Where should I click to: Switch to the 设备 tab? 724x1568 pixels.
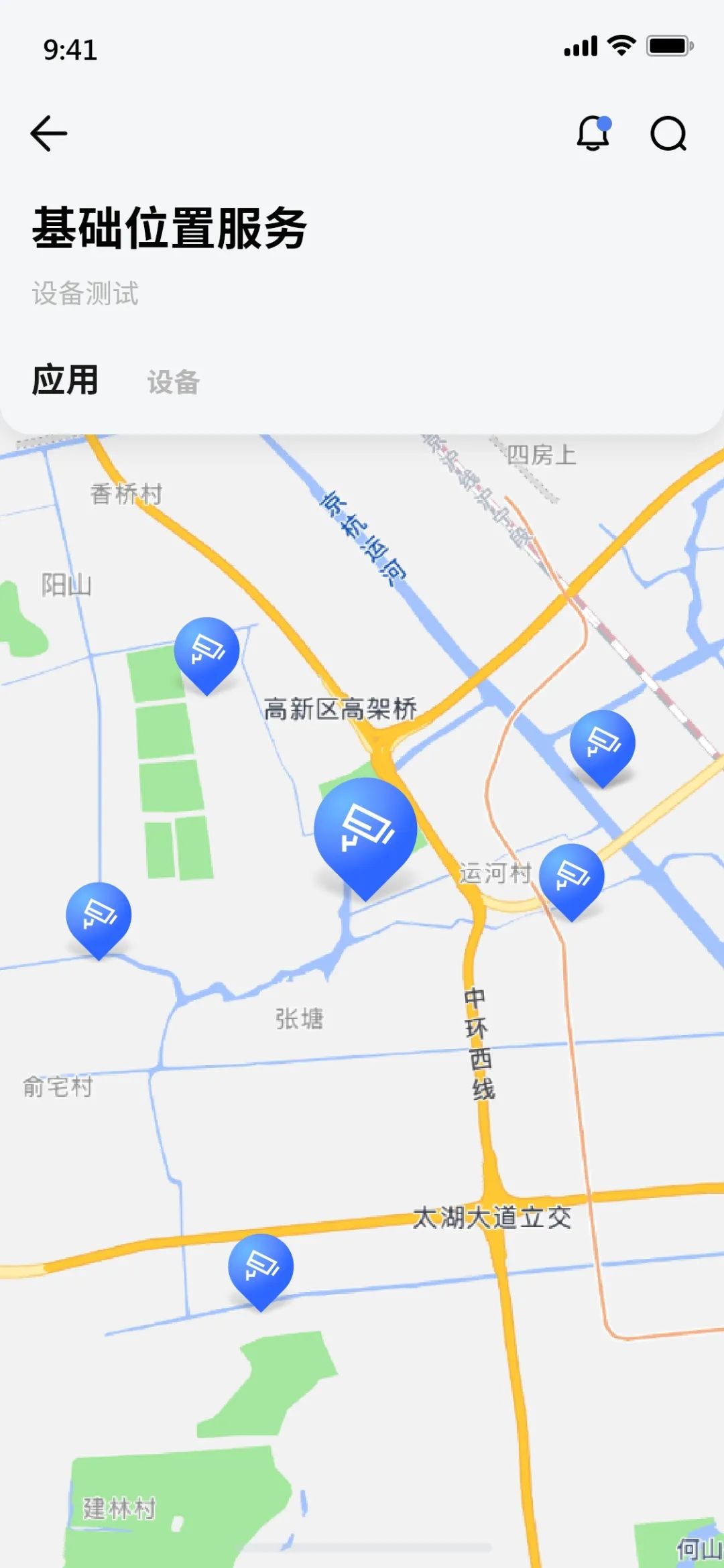[x=174, y=382]
